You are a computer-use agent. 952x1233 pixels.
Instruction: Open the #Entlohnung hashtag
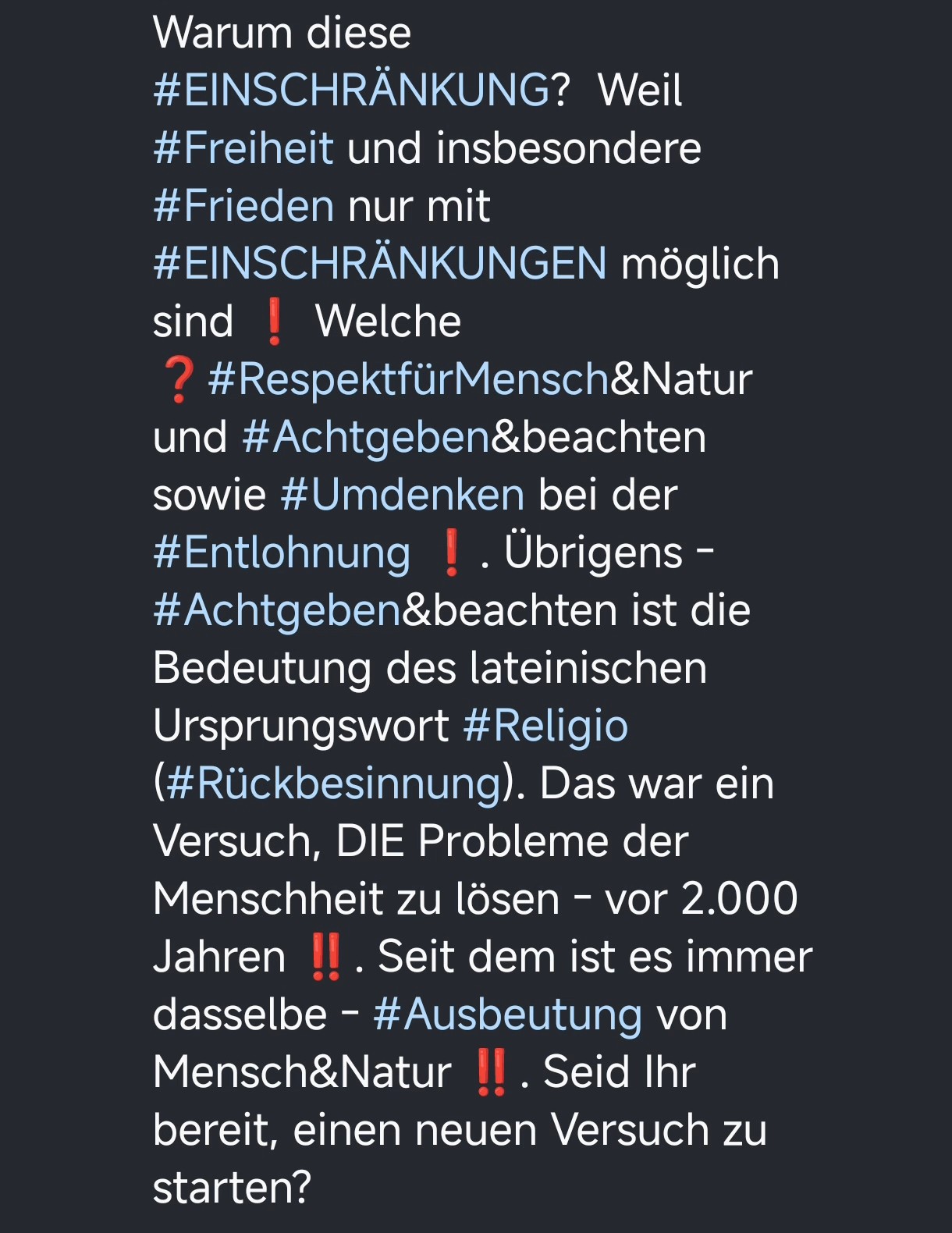point(282,553)
